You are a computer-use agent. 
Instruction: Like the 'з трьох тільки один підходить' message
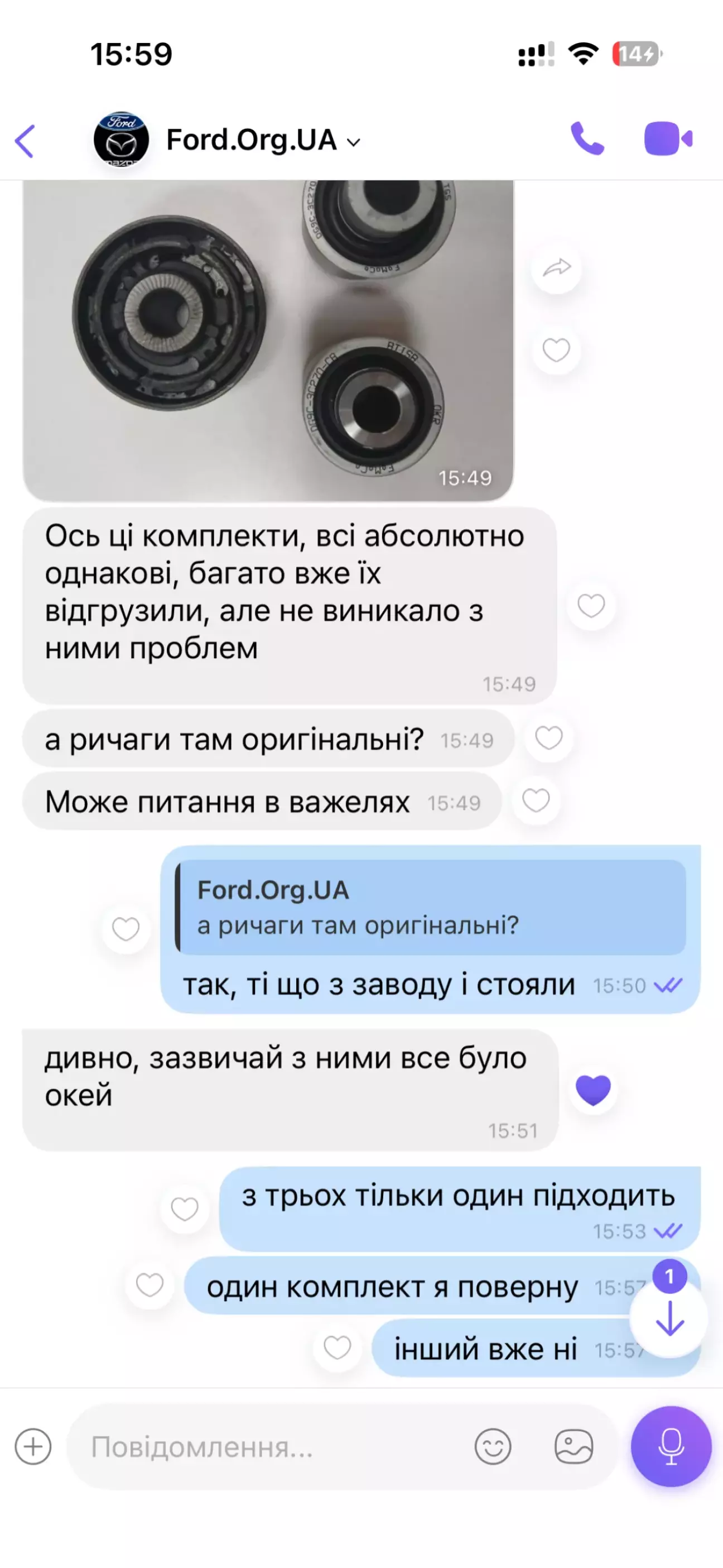coord(185,1209)
